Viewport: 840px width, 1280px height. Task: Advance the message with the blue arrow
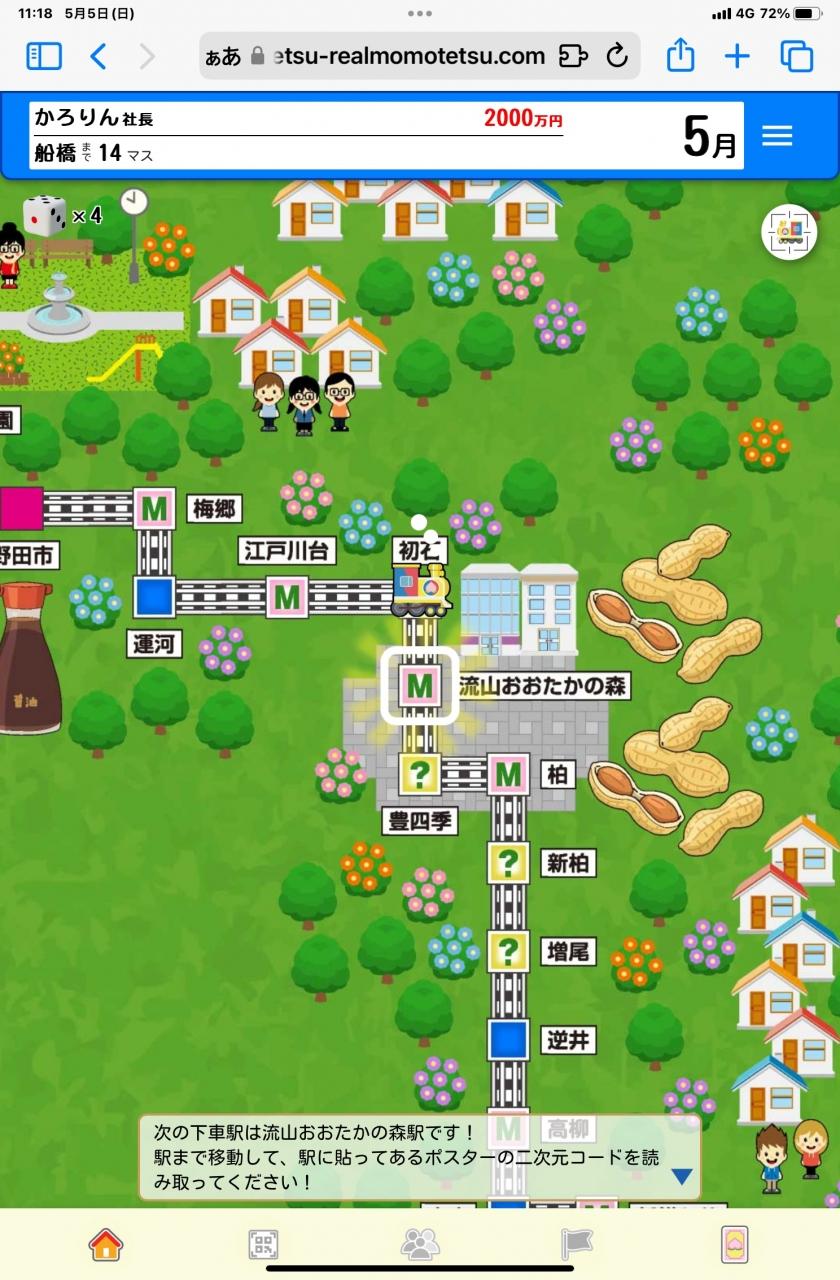pos(682,1176)
